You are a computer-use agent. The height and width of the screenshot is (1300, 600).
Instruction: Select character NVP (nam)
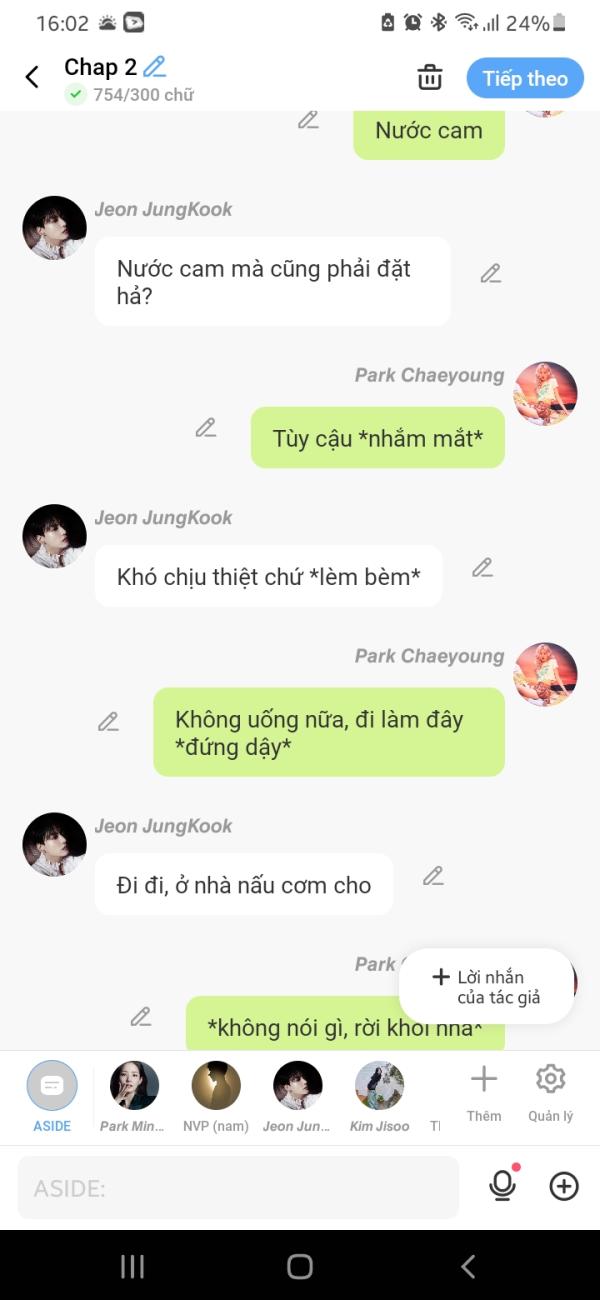tap(216, 1096)
